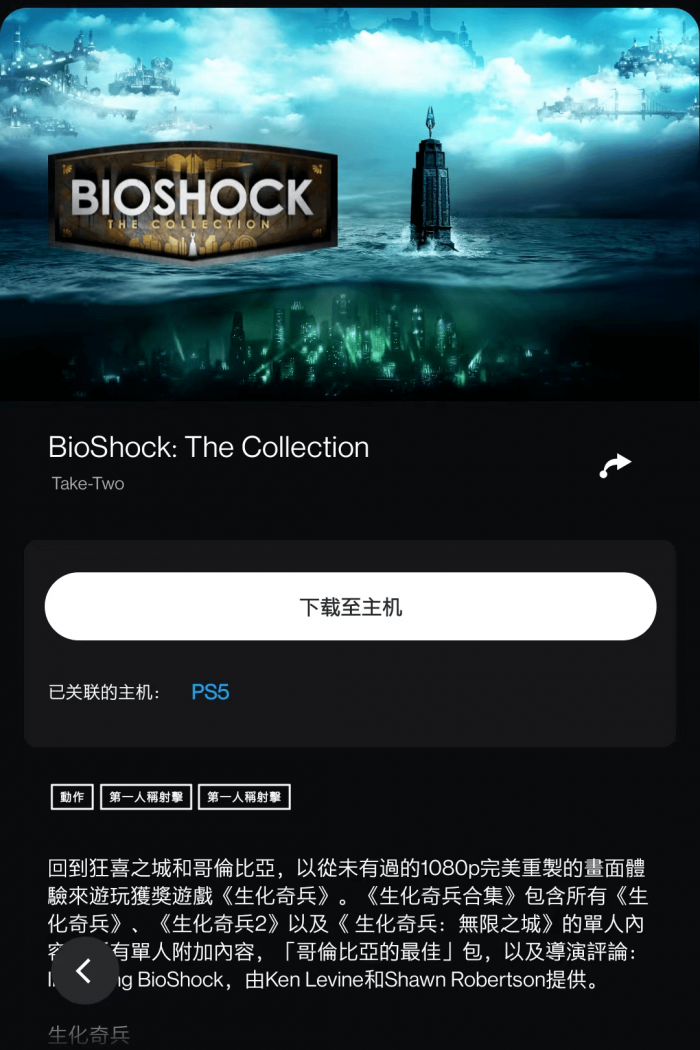This screenshot has height=1050, width=700.
Task: Tap the 下載至主機 download button
Action: pyautogui.click(x=350, y=607)
